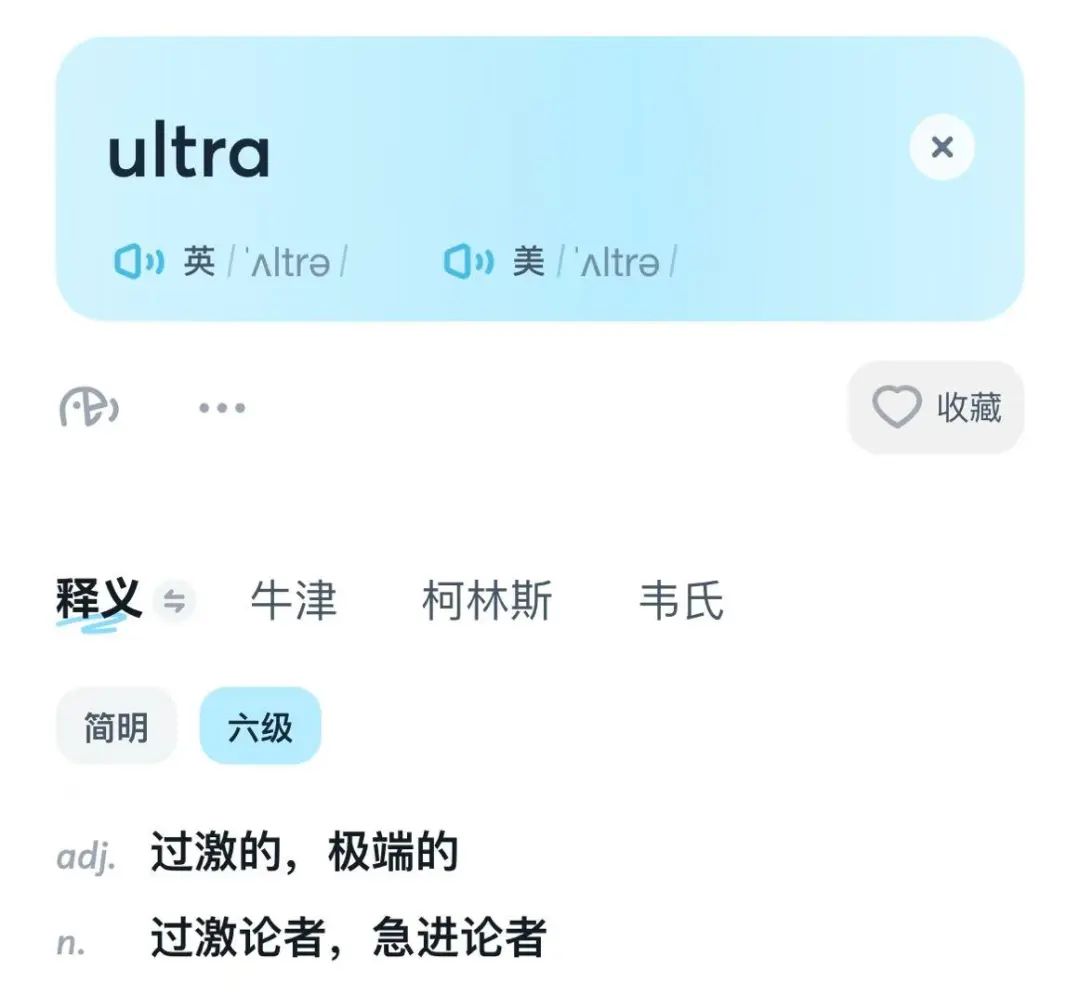Play the American (美) pronunciation

[x=468, y=263]
